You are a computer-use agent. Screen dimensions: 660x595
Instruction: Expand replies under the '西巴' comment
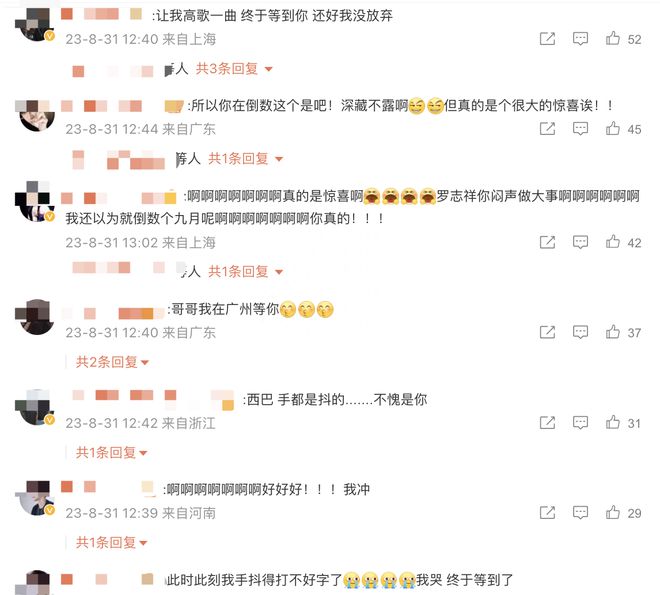112,452
